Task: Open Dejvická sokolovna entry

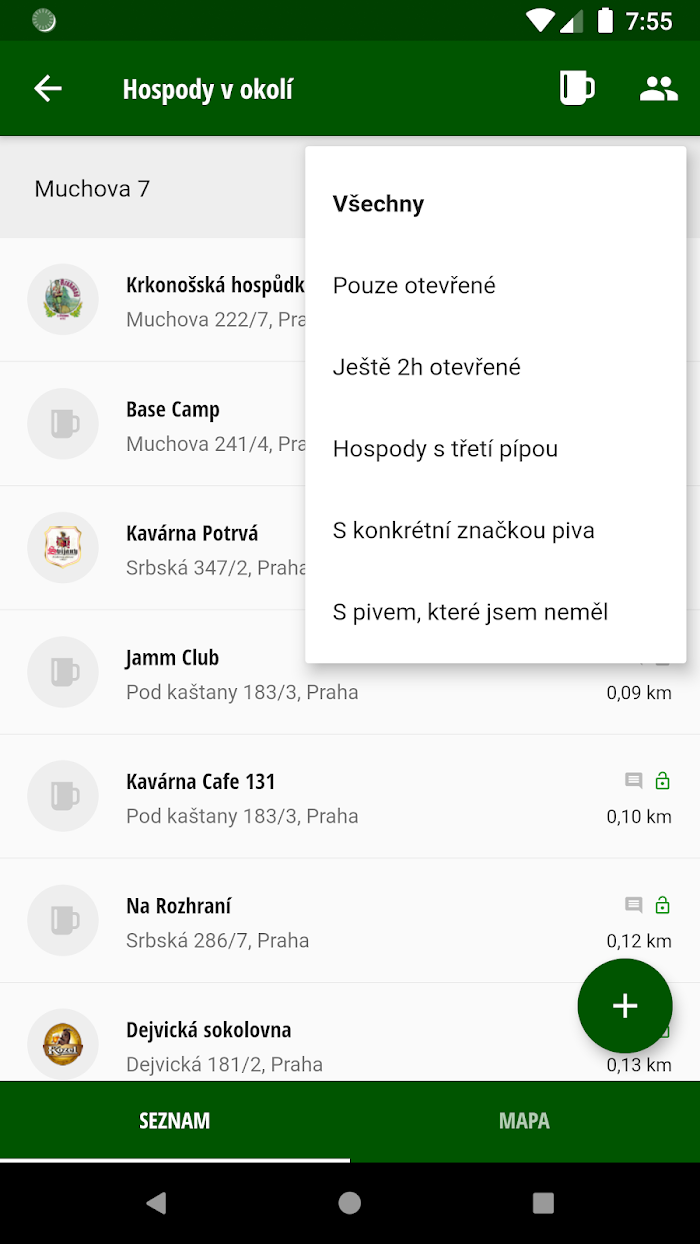Action: coord(290,1032)
